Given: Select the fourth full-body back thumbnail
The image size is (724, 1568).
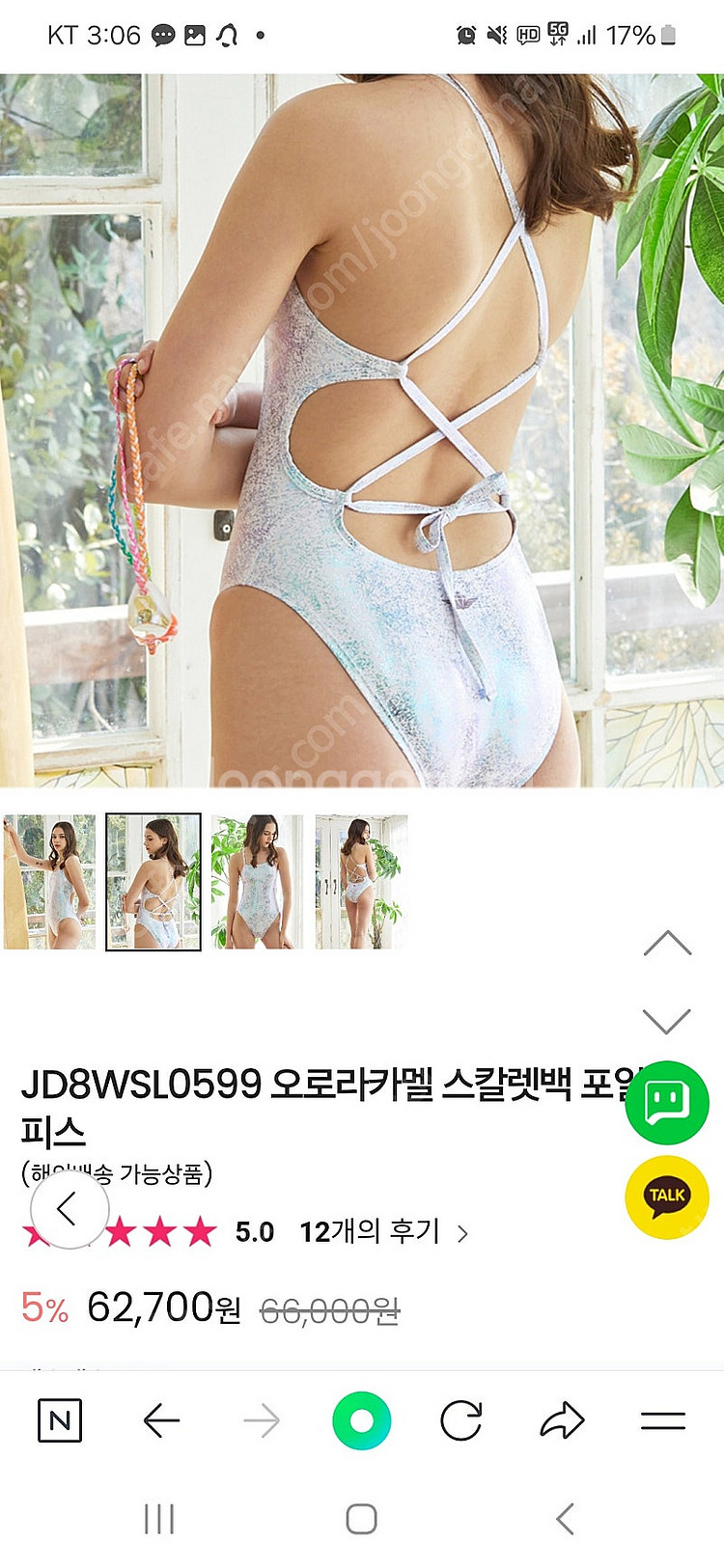Looking at the screenshot, I should tap(361, 882).
